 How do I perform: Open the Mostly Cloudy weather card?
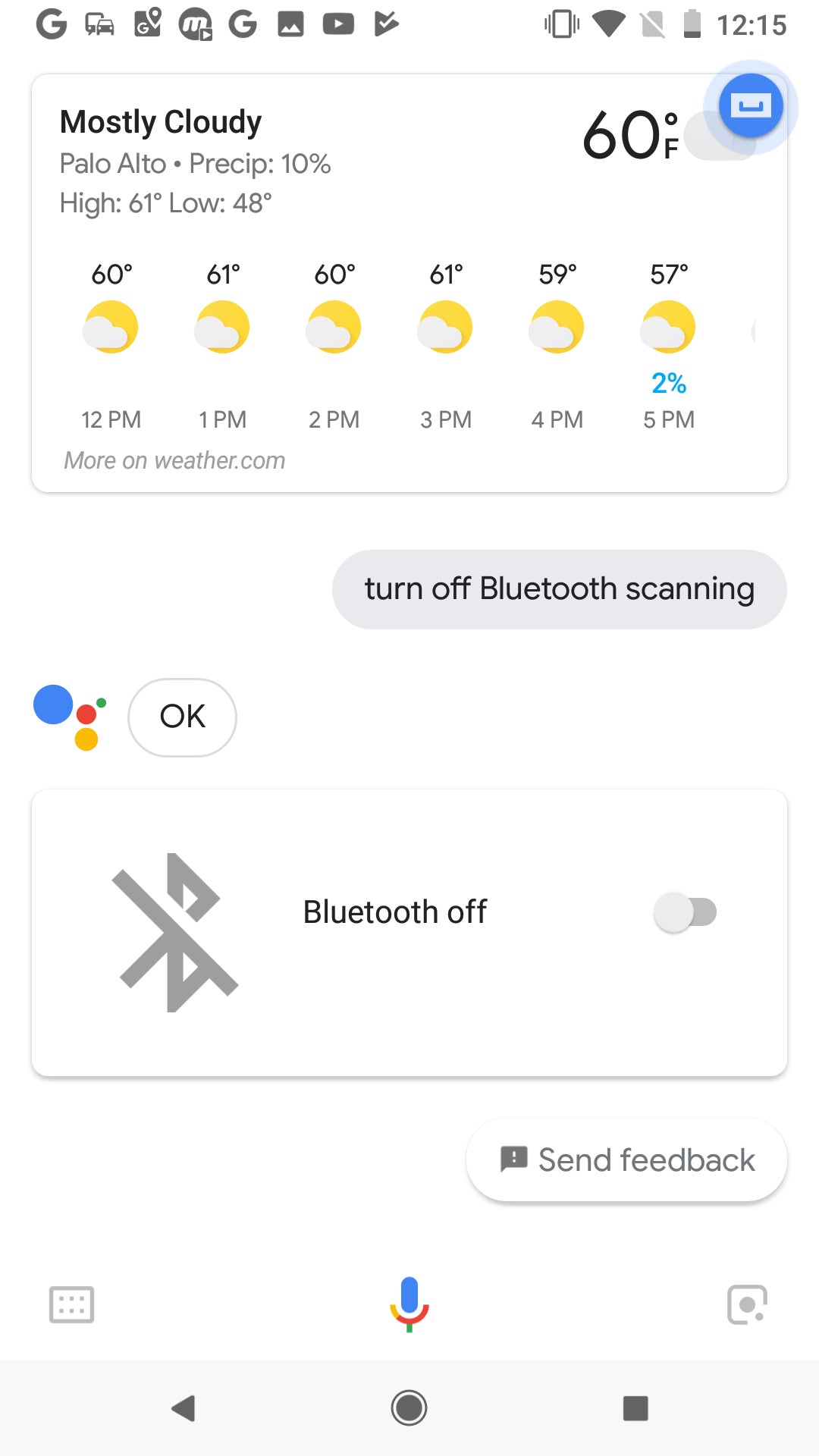click(409, 283)
